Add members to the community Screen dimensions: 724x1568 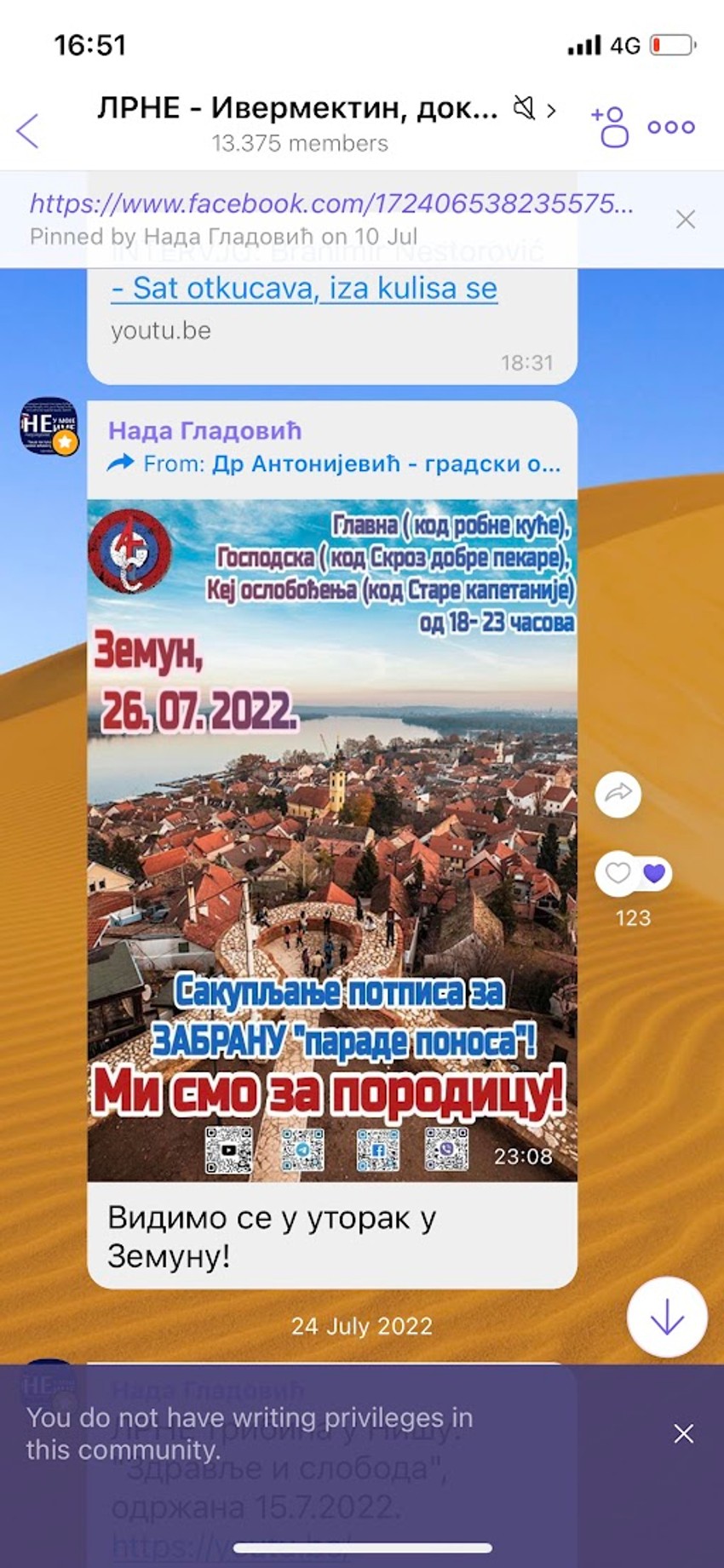(x=611, y=127)
